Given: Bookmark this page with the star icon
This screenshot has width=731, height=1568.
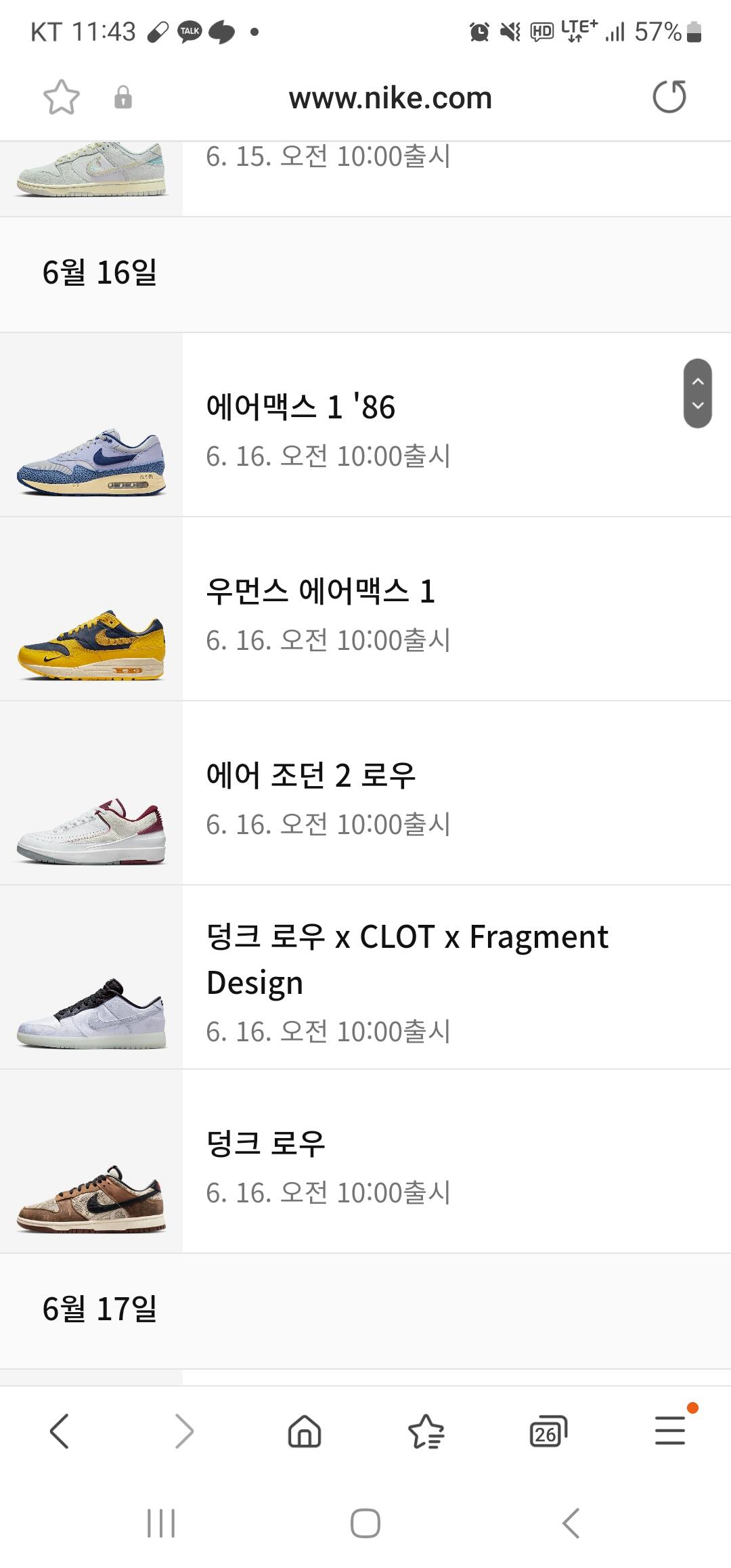Looking at the screenshot, I should pos(62,97).
